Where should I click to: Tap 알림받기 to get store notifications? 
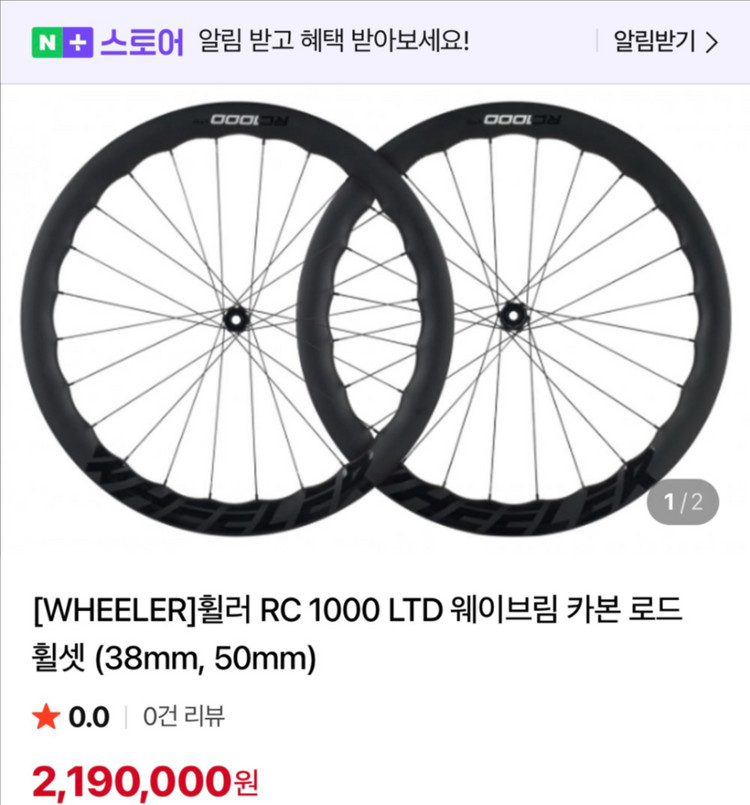(x=664, y=42)
